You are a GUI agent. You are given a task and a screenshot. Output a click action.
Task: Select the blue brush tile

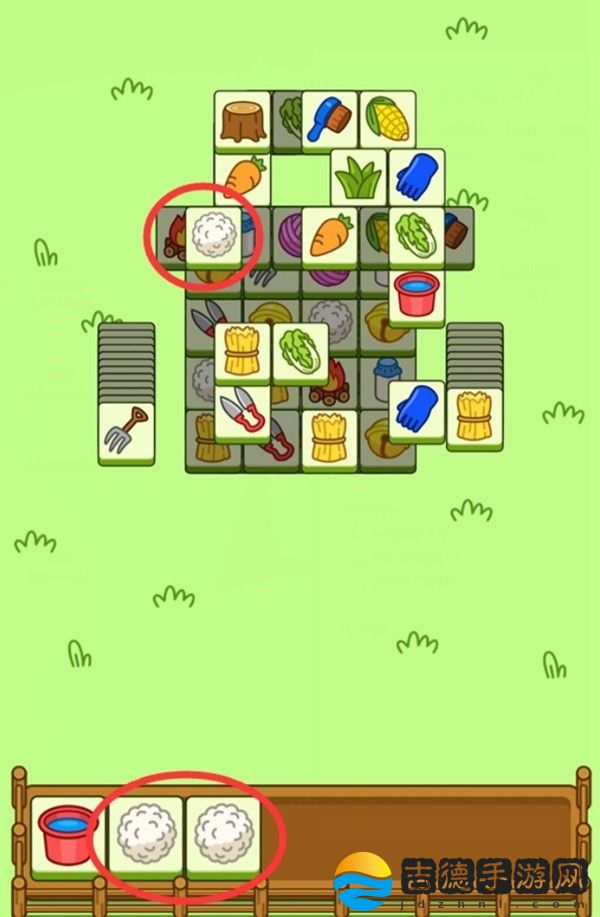tap(329, 119)
